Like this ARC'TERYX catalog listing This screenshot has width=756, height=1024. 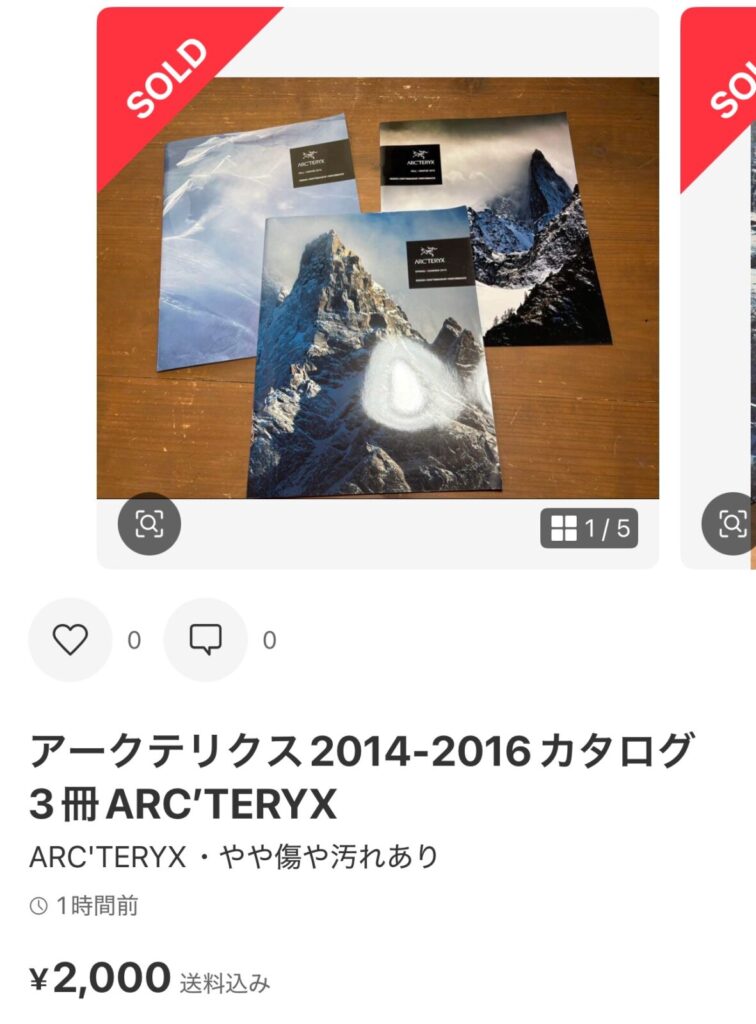tap(70, 640)
